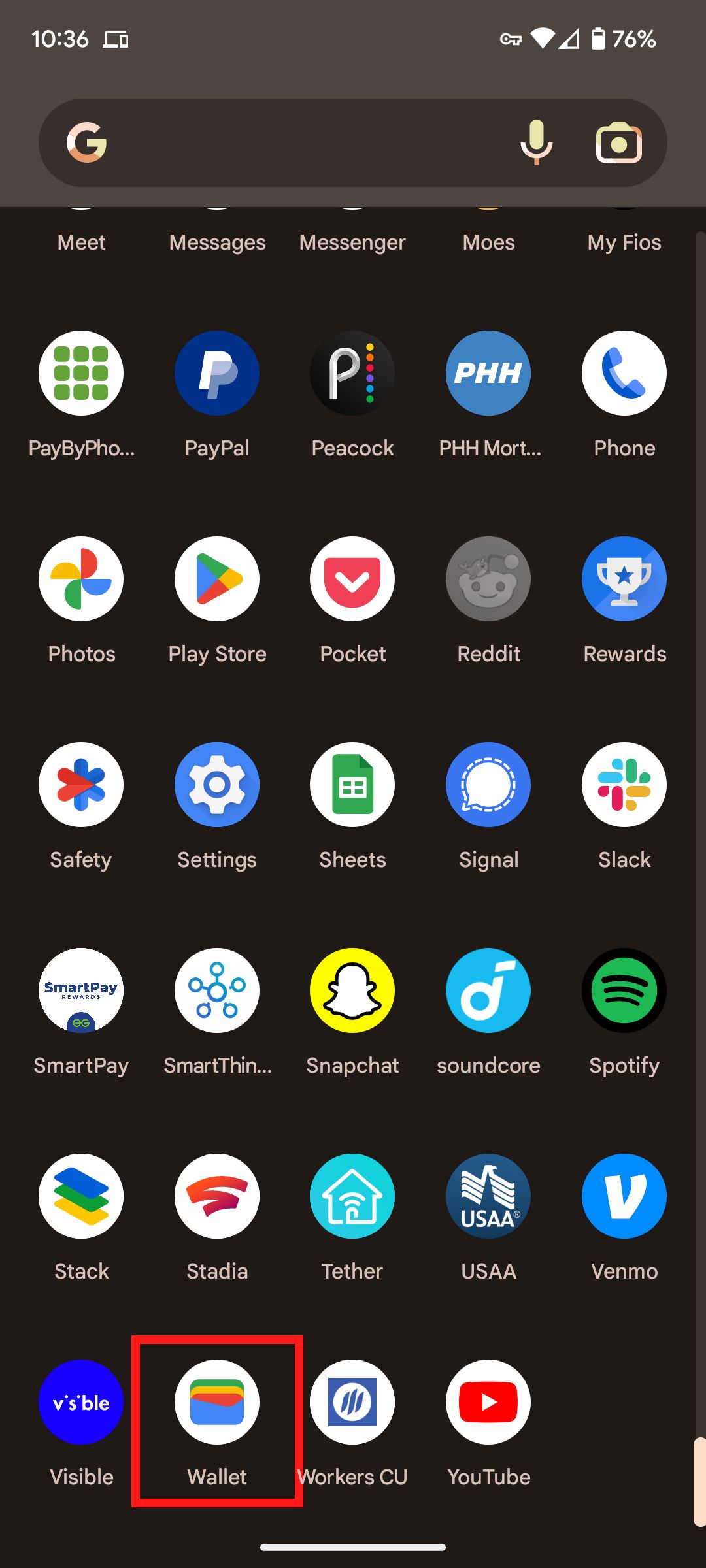Viewport: 706px width, 1568px height.
Task: Tap the Google search bar
Action: [x=294, y=142]
